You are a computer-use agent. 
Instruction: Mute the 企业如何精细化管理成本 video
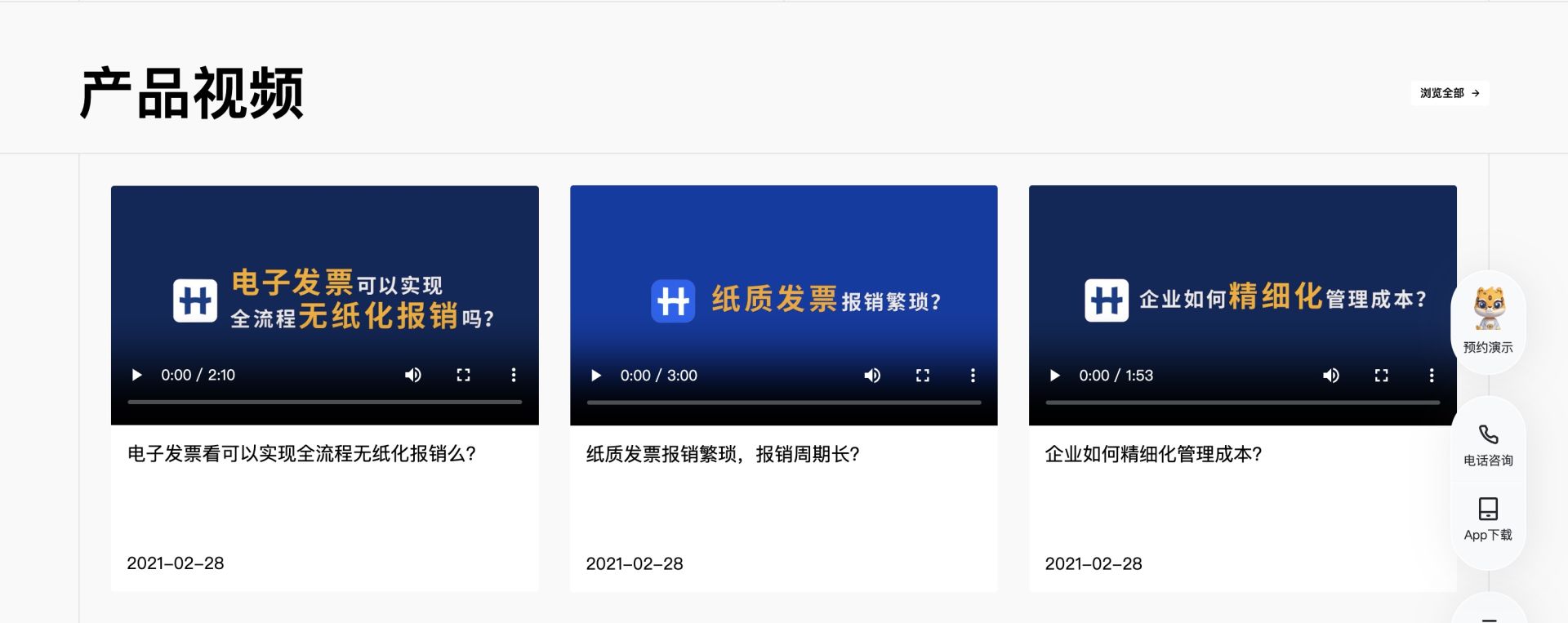[x=1331, y=376]
